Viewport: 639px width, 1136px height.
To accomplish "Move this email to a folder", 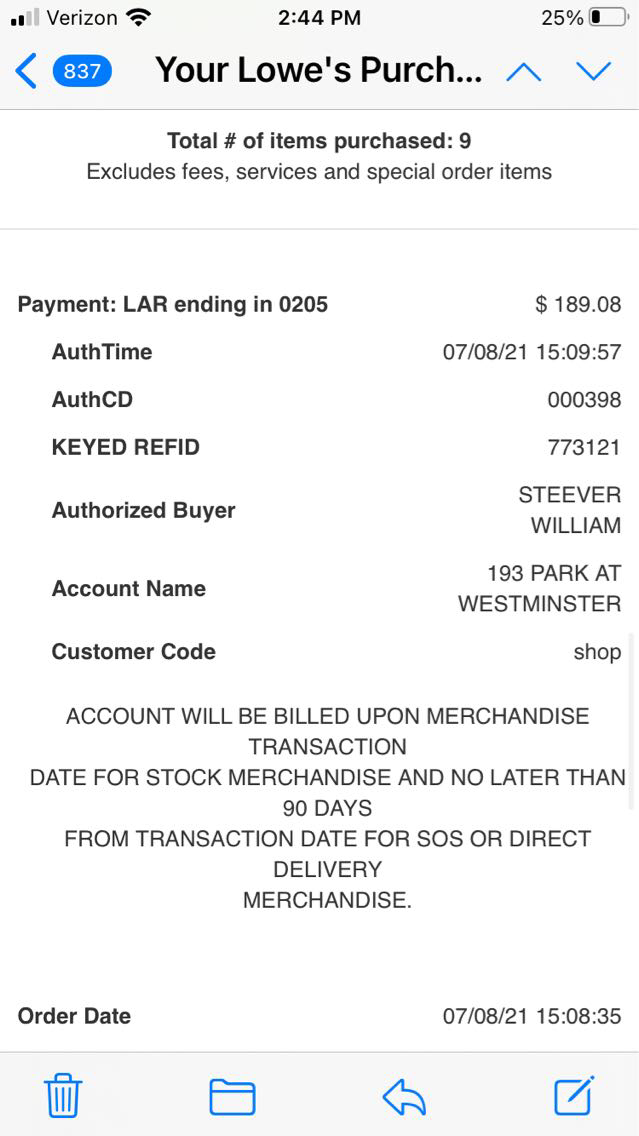I will point(232,1096).
